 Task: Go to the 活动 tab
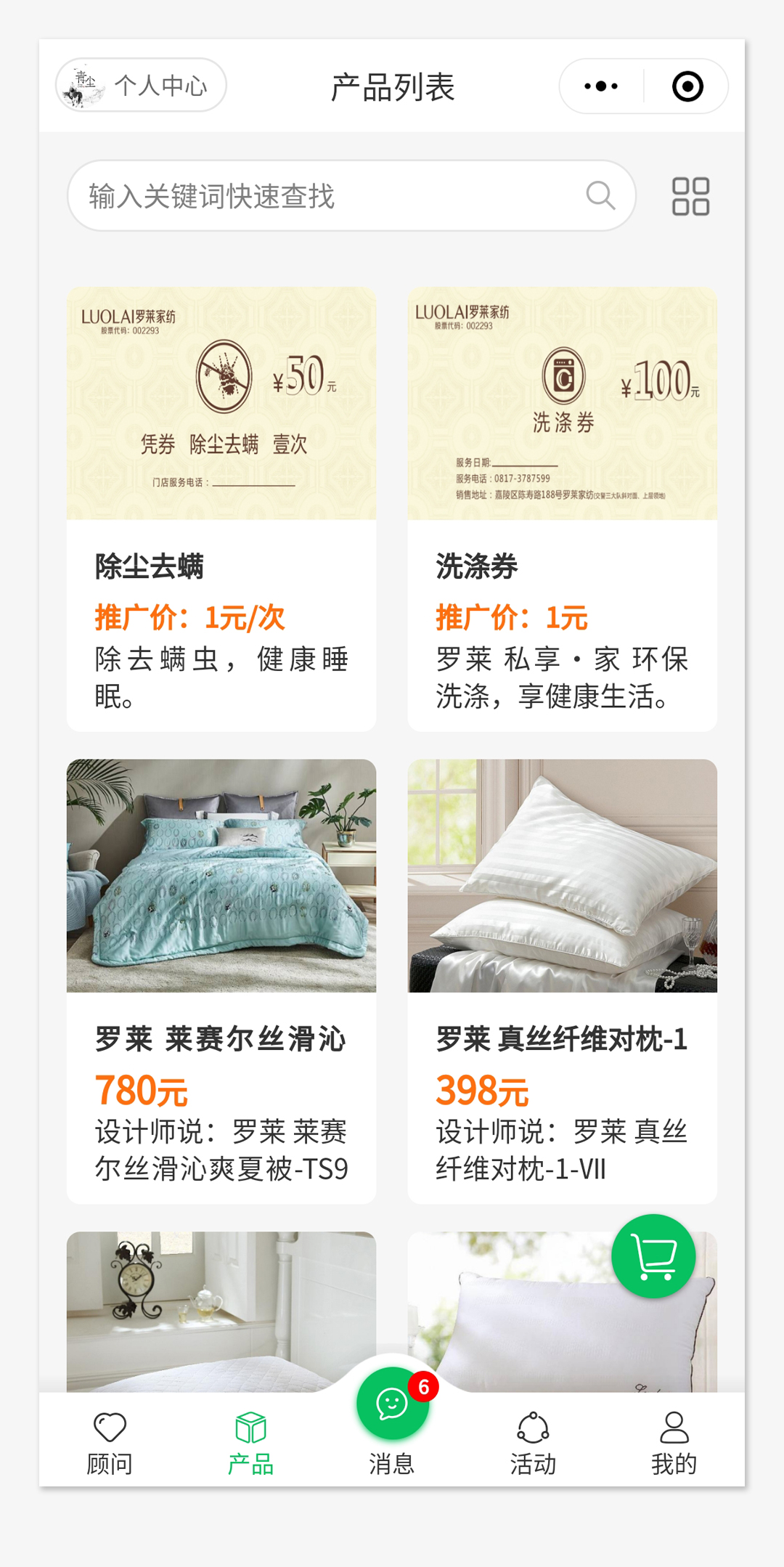click(x=533, y=1442)
